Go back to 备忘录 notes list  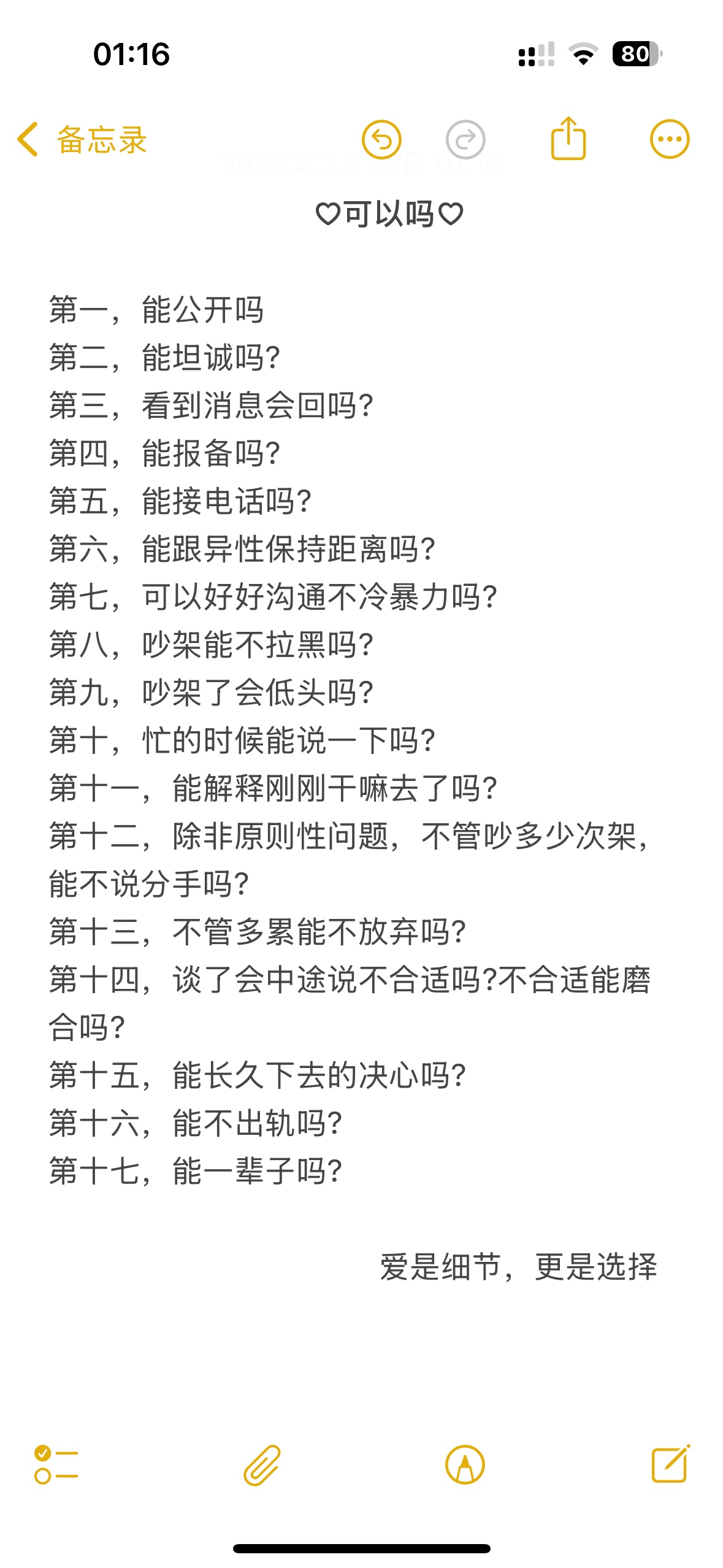click(x=82, y=139)
